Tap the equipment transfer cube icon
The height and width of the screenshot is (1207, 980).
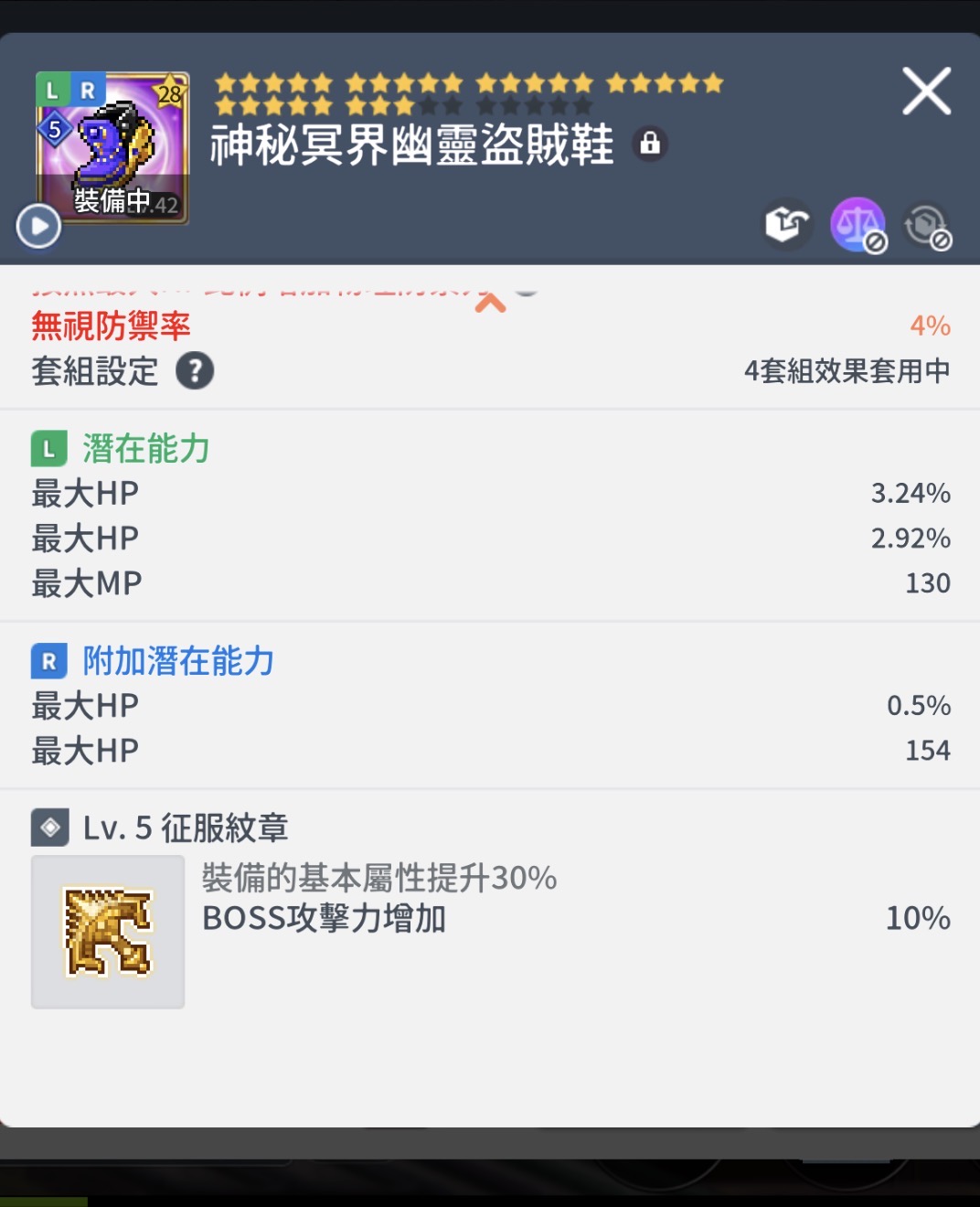click(787, 223)
